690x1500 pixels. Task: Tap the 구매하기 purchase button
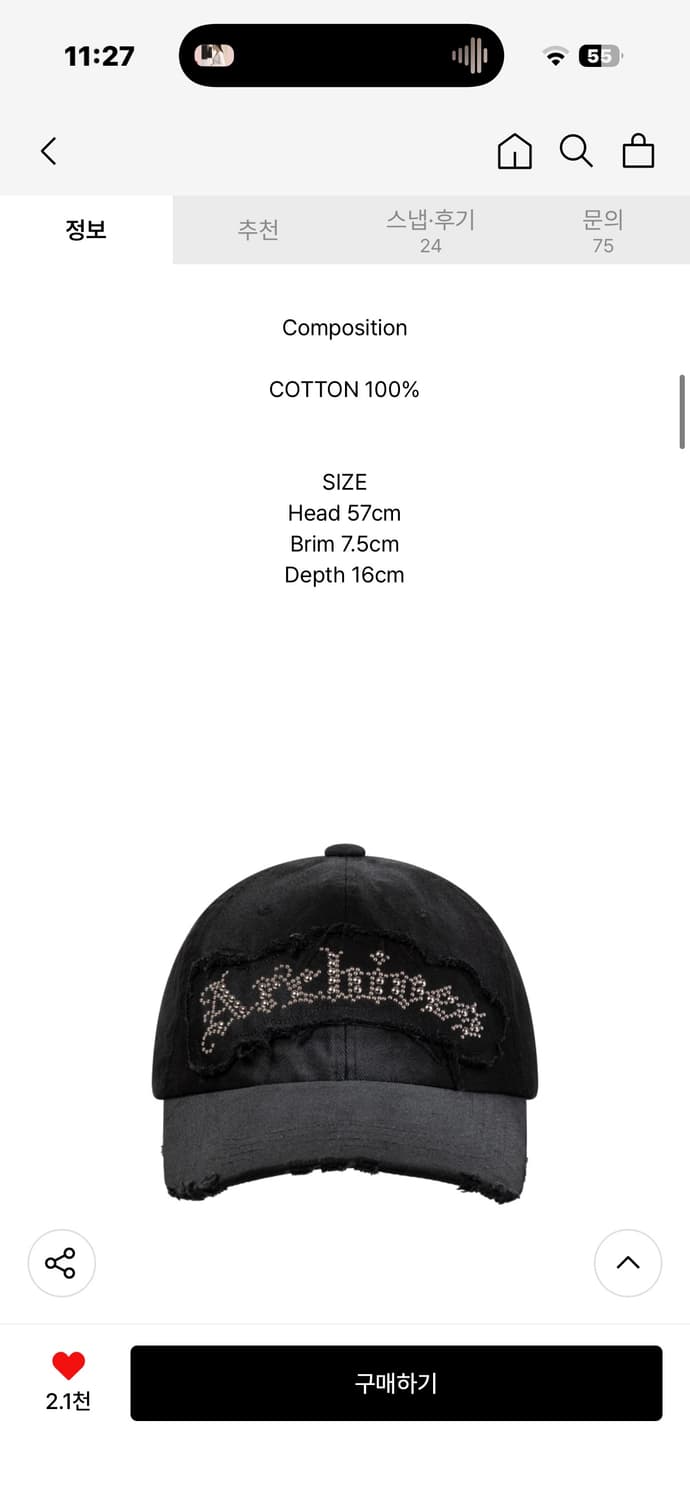coord(396,1383)
